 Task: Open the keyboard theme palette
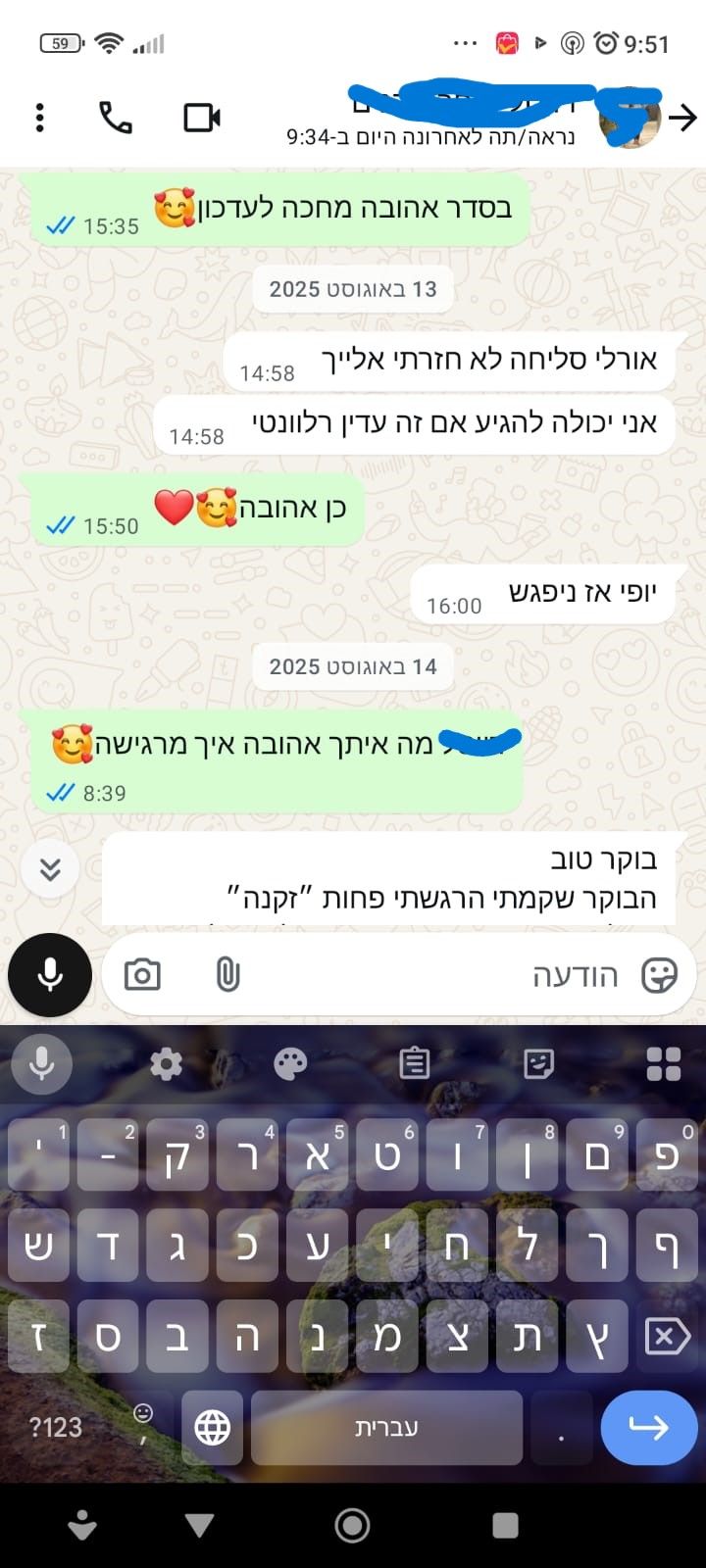[290, 1063]
